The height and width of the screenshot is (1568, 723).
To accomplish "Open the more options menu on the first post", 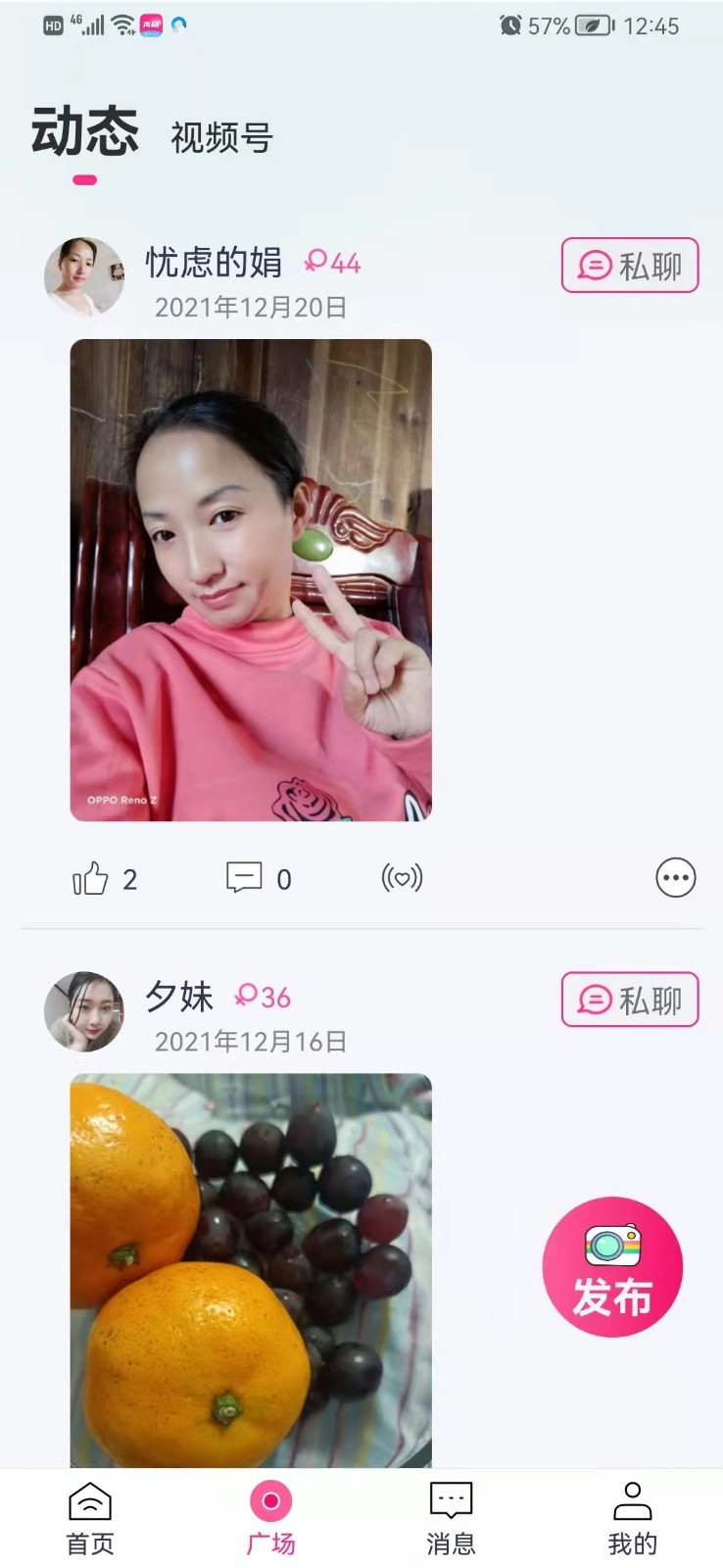I will [x=673, y=878].
